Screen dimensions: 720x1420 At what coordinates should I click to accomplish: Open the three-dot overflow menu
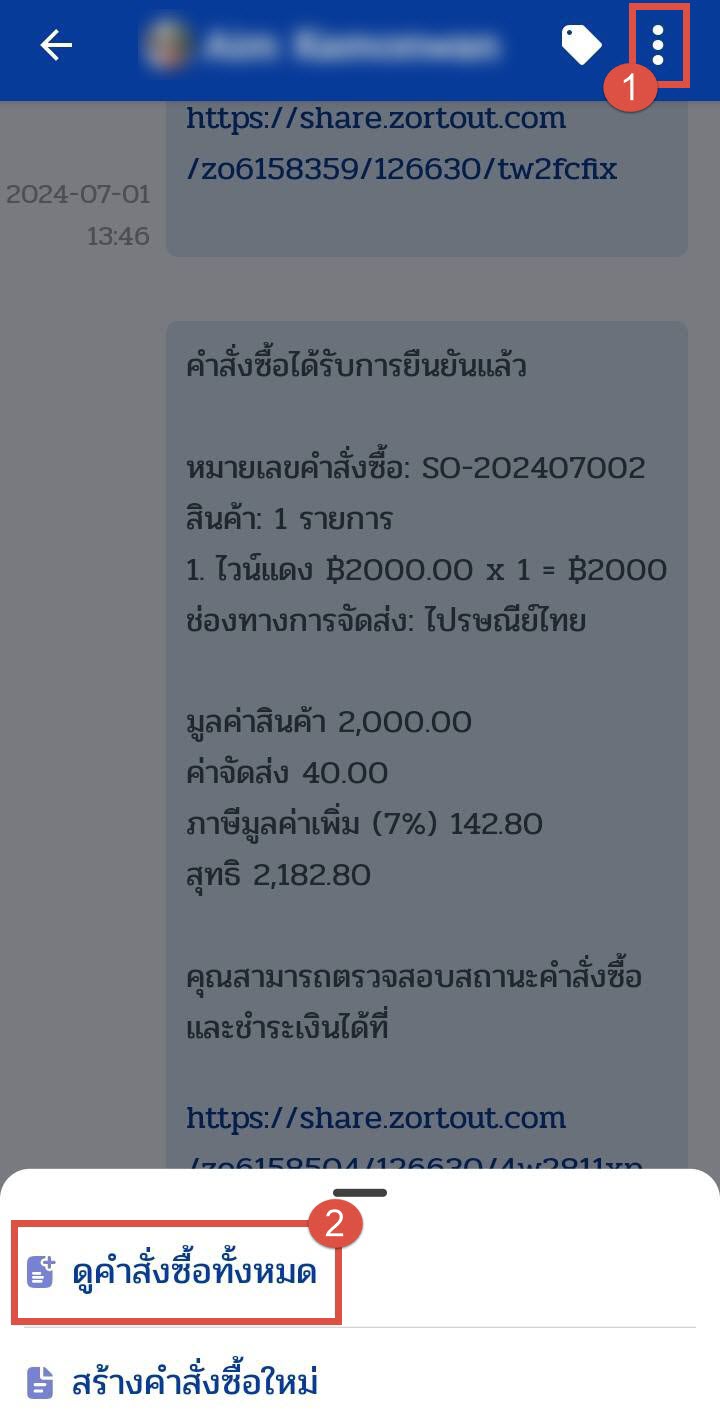[x=657, y=45]
